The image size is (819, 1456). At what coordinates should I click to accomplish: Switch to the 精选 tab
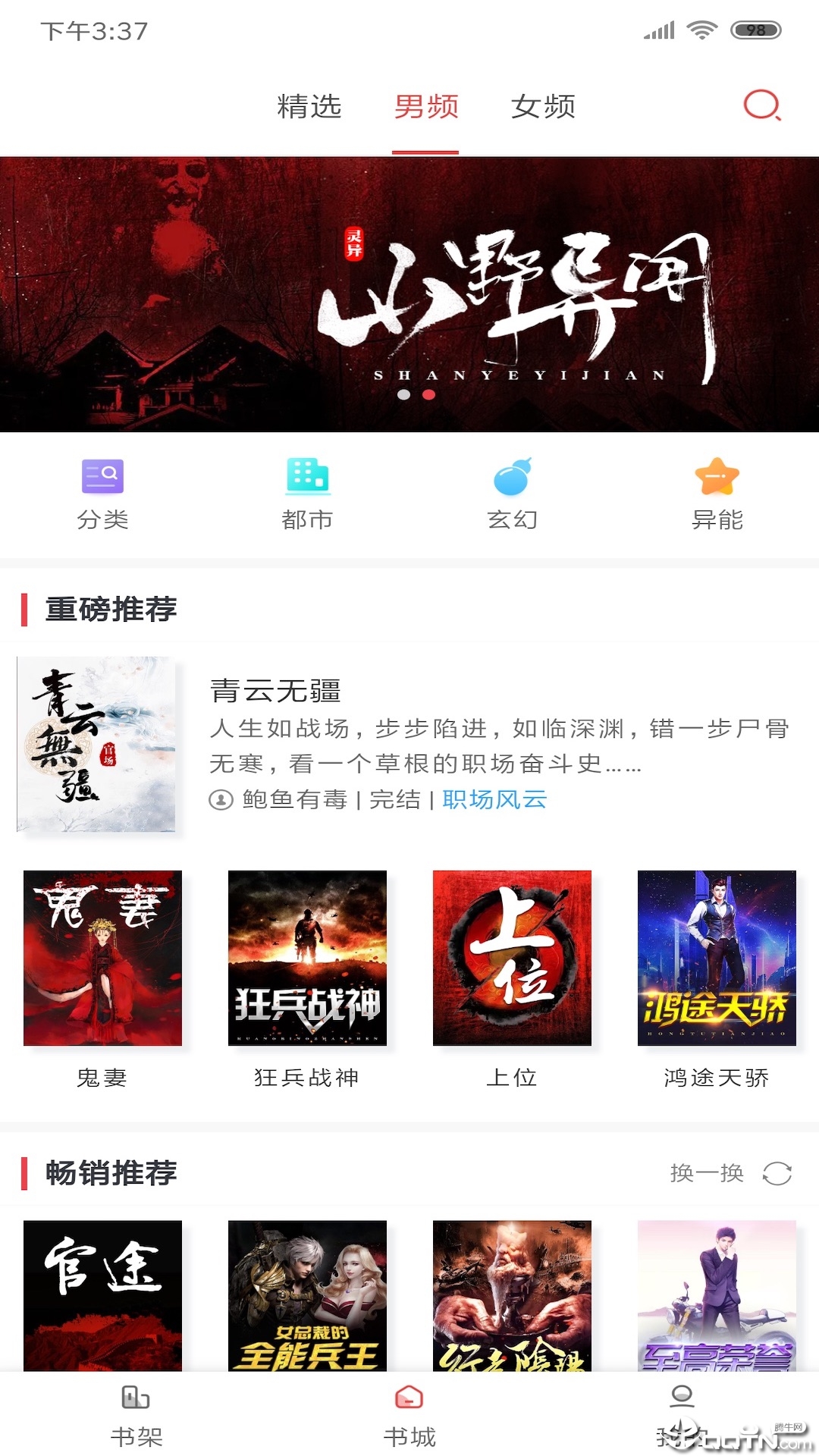(x=309, y=107)
